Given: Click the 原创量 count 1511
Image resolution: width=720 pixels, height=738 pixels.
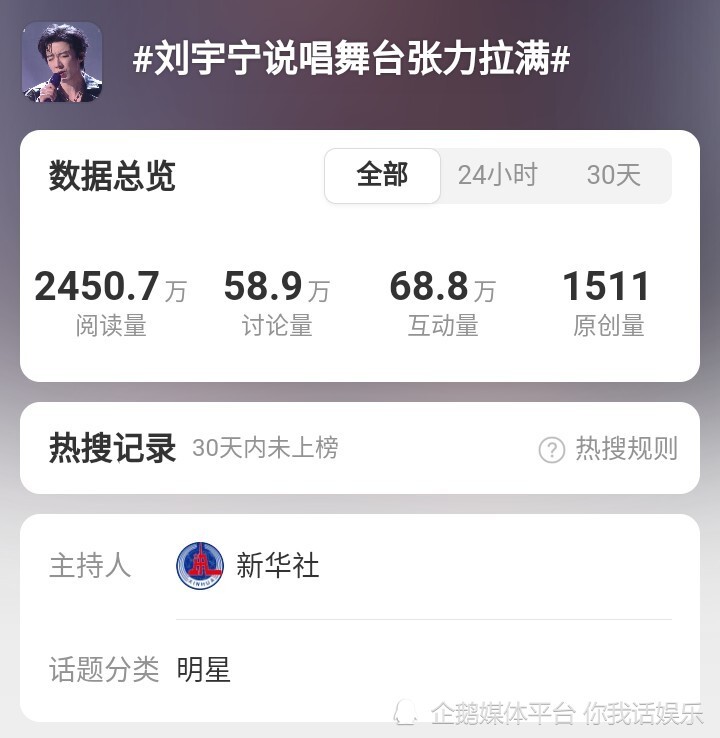Looking at the screenshot, I should coord(607,287).
